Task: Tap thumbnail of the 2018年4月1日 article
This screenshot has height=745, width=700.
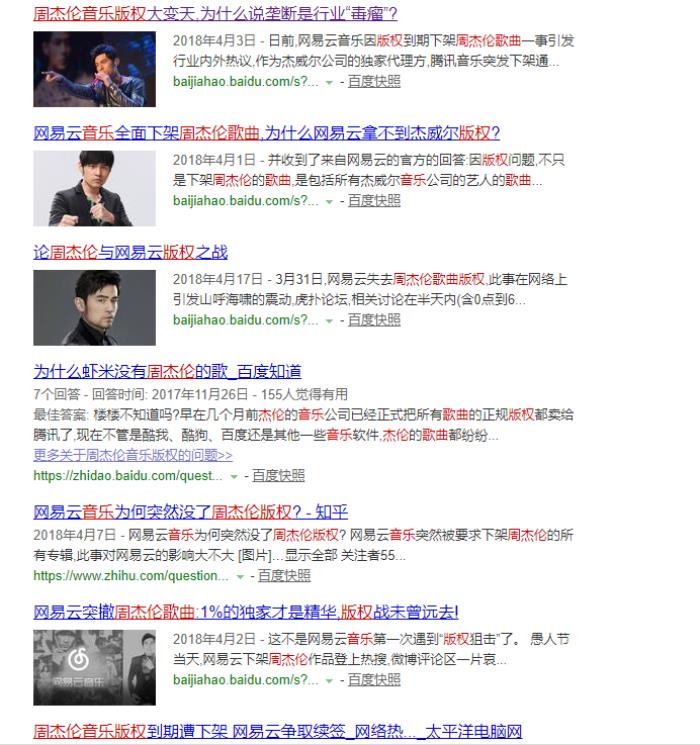Action: tap(94, 188)
